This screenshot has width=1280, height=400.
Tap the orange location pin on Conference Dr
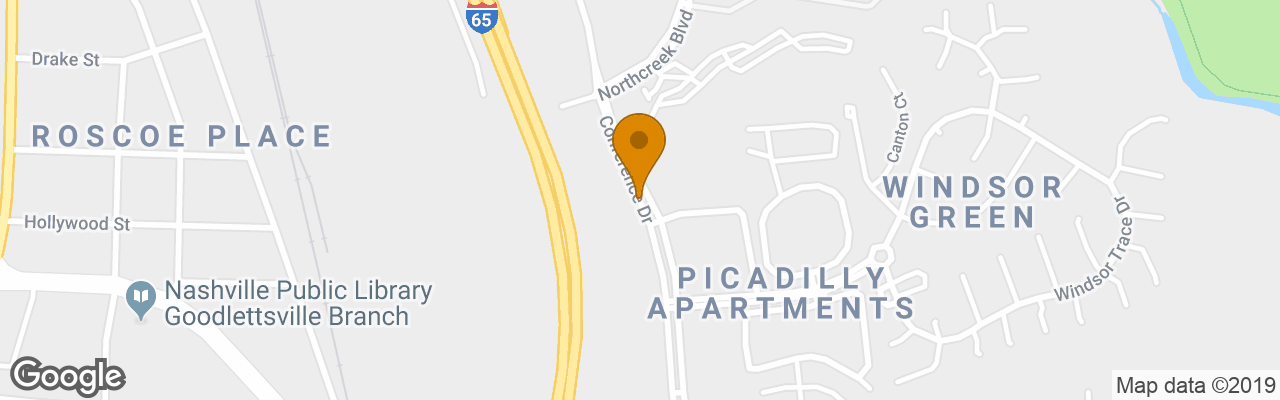click(638, 146)
